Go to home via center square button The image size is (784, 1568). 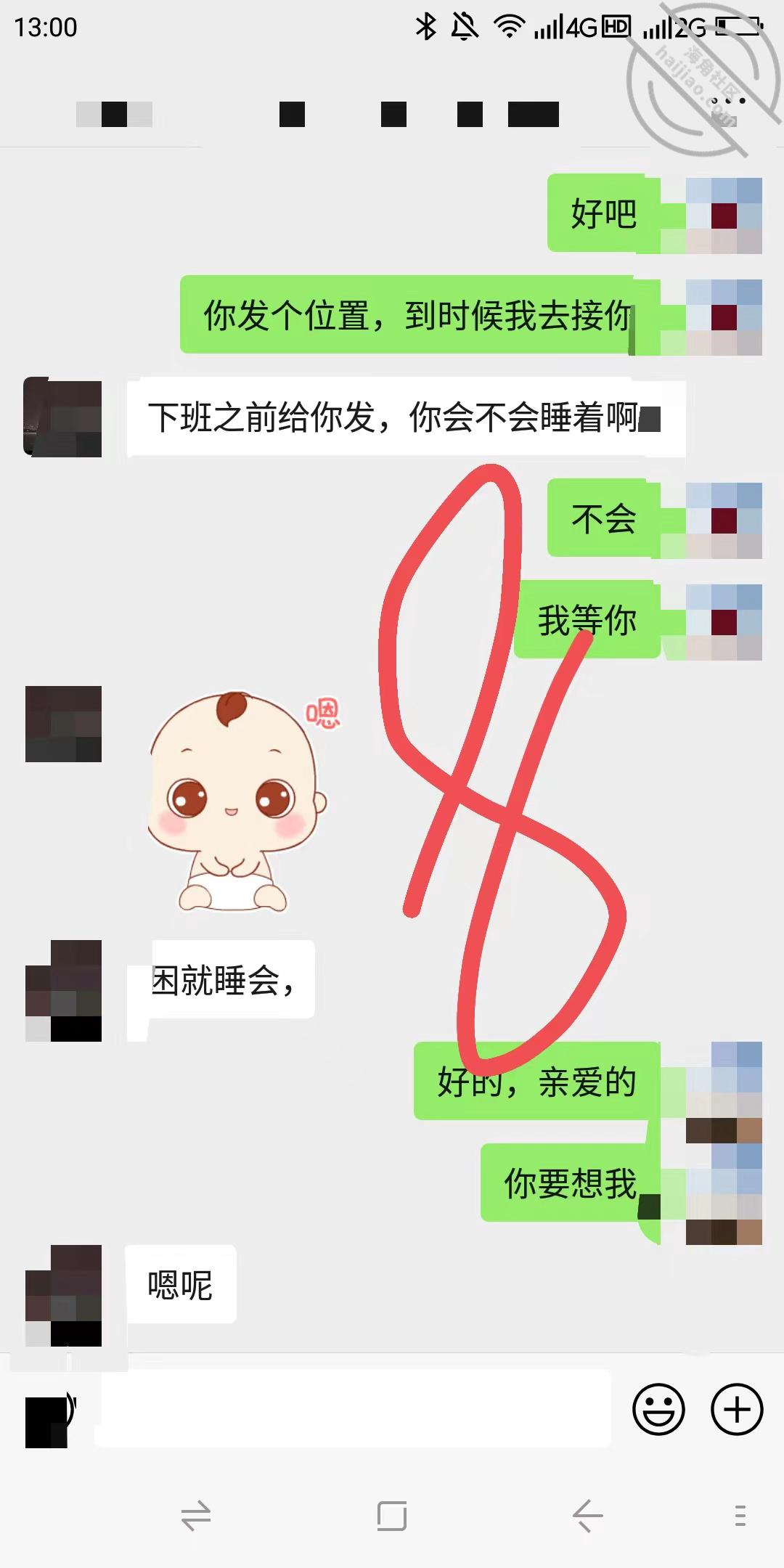392,1516
